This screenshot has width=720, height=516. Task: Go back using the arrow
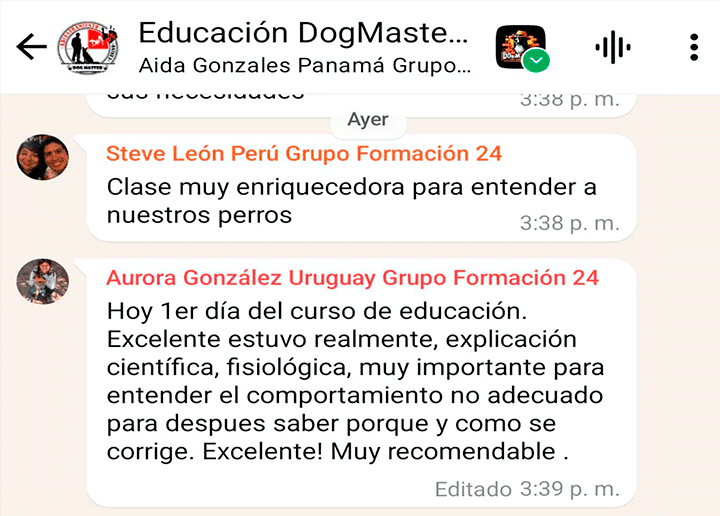click(x=32, y=47)
